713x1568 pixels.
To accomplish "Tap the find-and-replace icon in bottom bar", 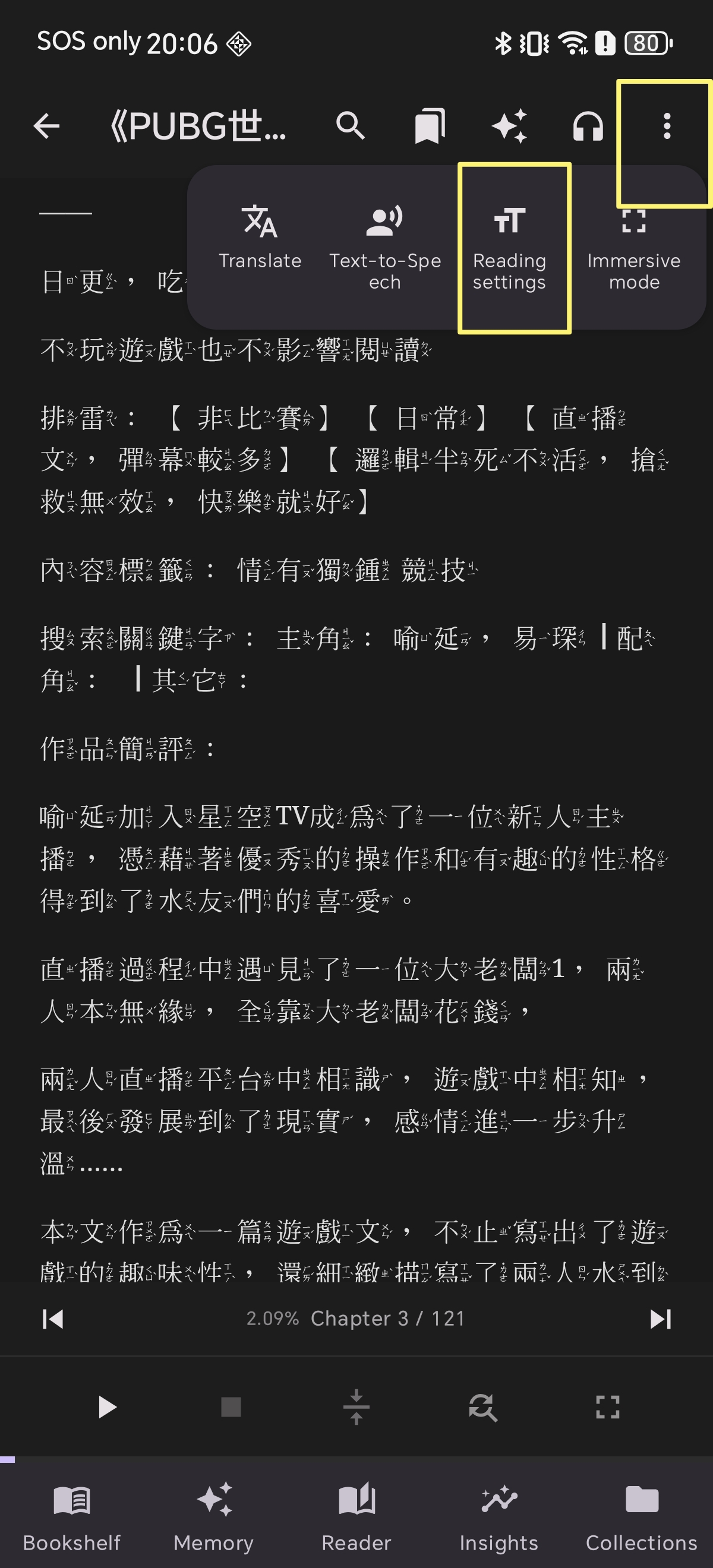I will click(x=483, y=1406).
